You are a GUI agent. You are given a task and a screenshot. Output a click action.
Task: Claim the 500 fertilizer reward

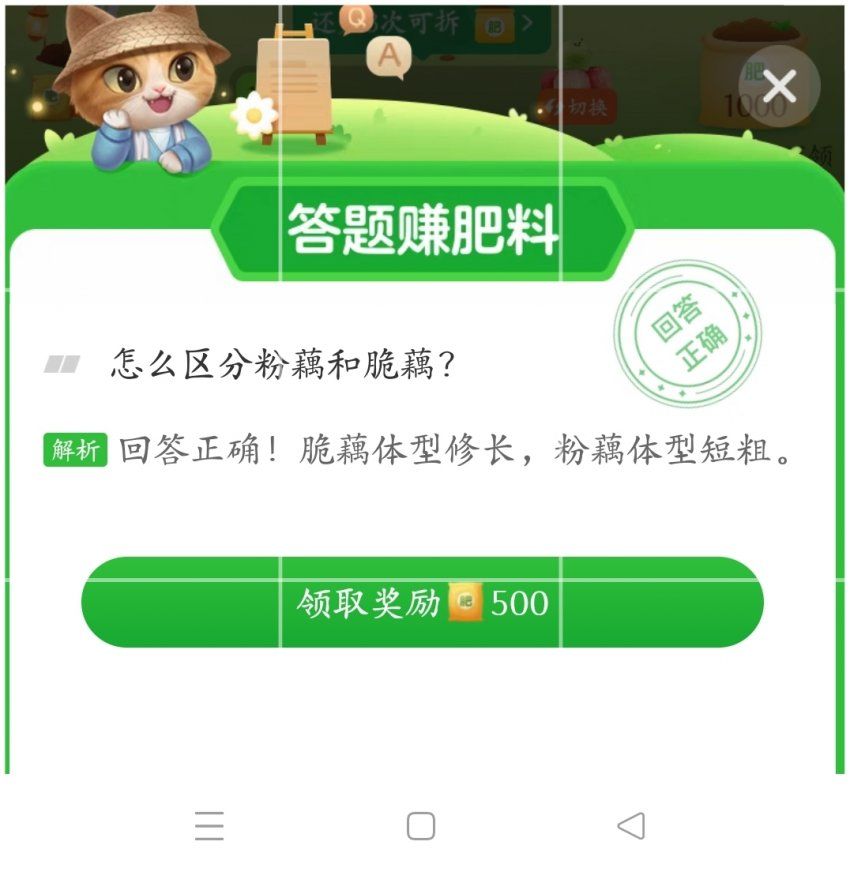[422, 603]
